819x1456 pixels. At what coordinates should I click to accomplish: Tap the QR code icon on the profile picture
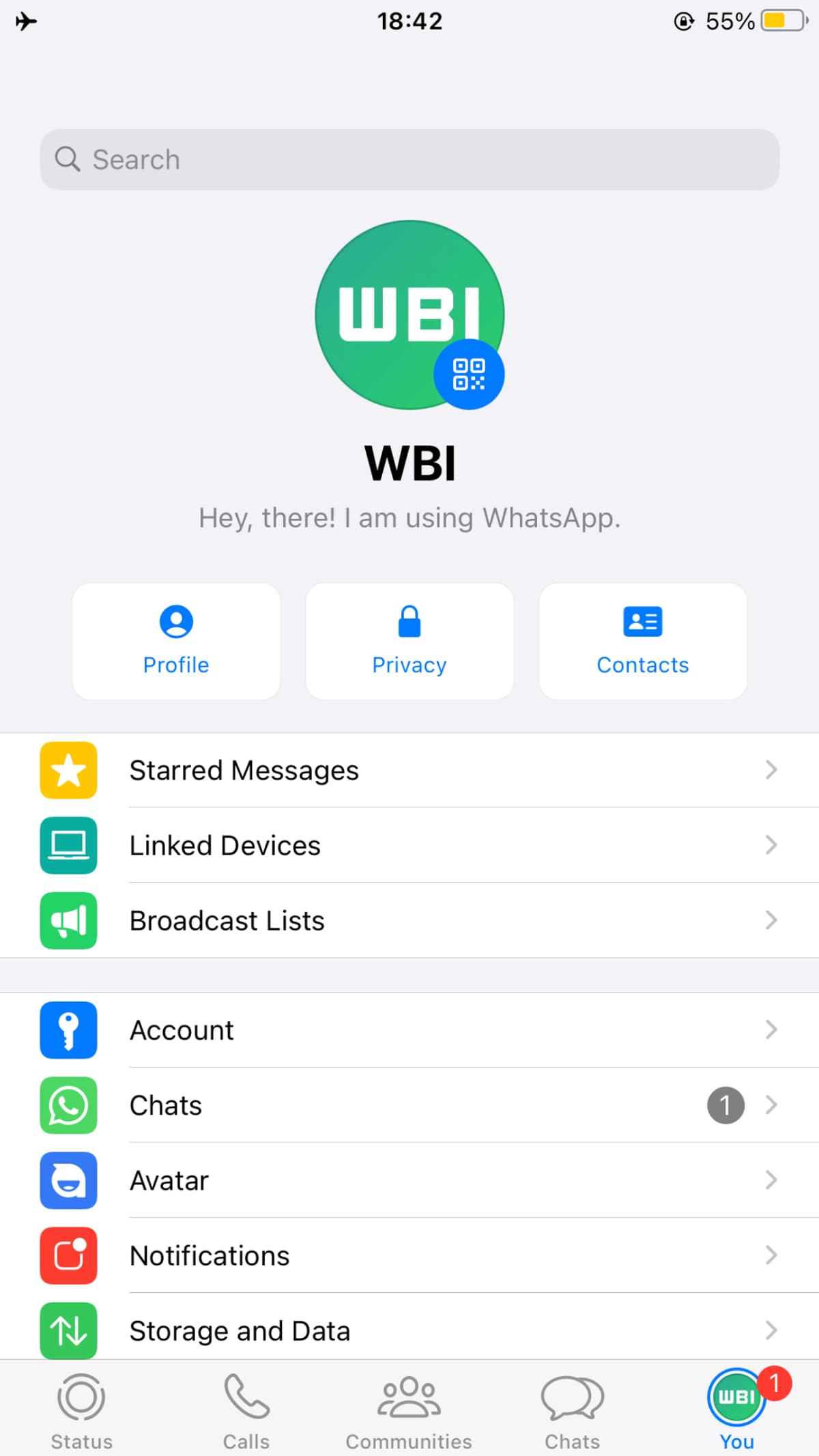(x=468, y=373)
